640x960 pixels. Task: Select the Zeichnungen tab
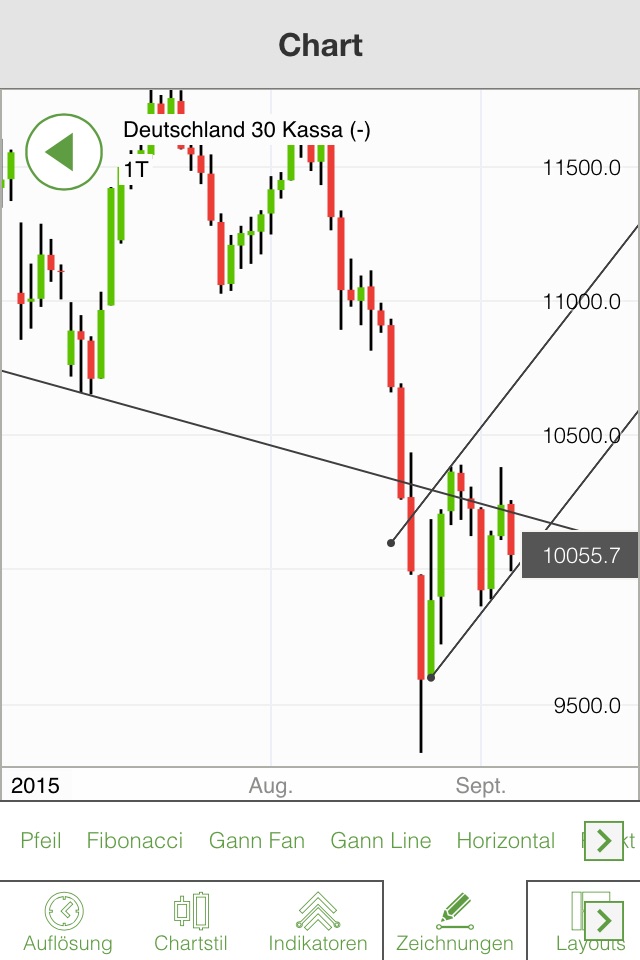454,922
